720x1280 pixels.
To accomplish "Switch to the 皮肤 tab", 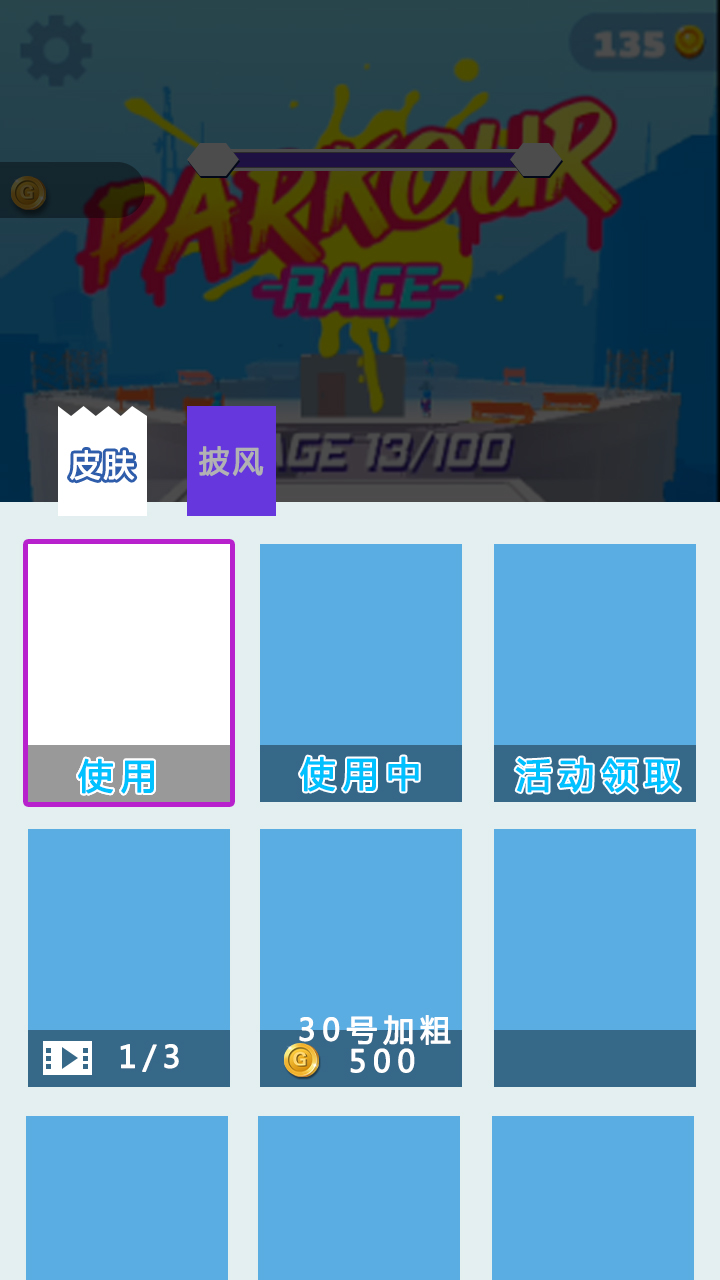I will click(x=102, y=464).
